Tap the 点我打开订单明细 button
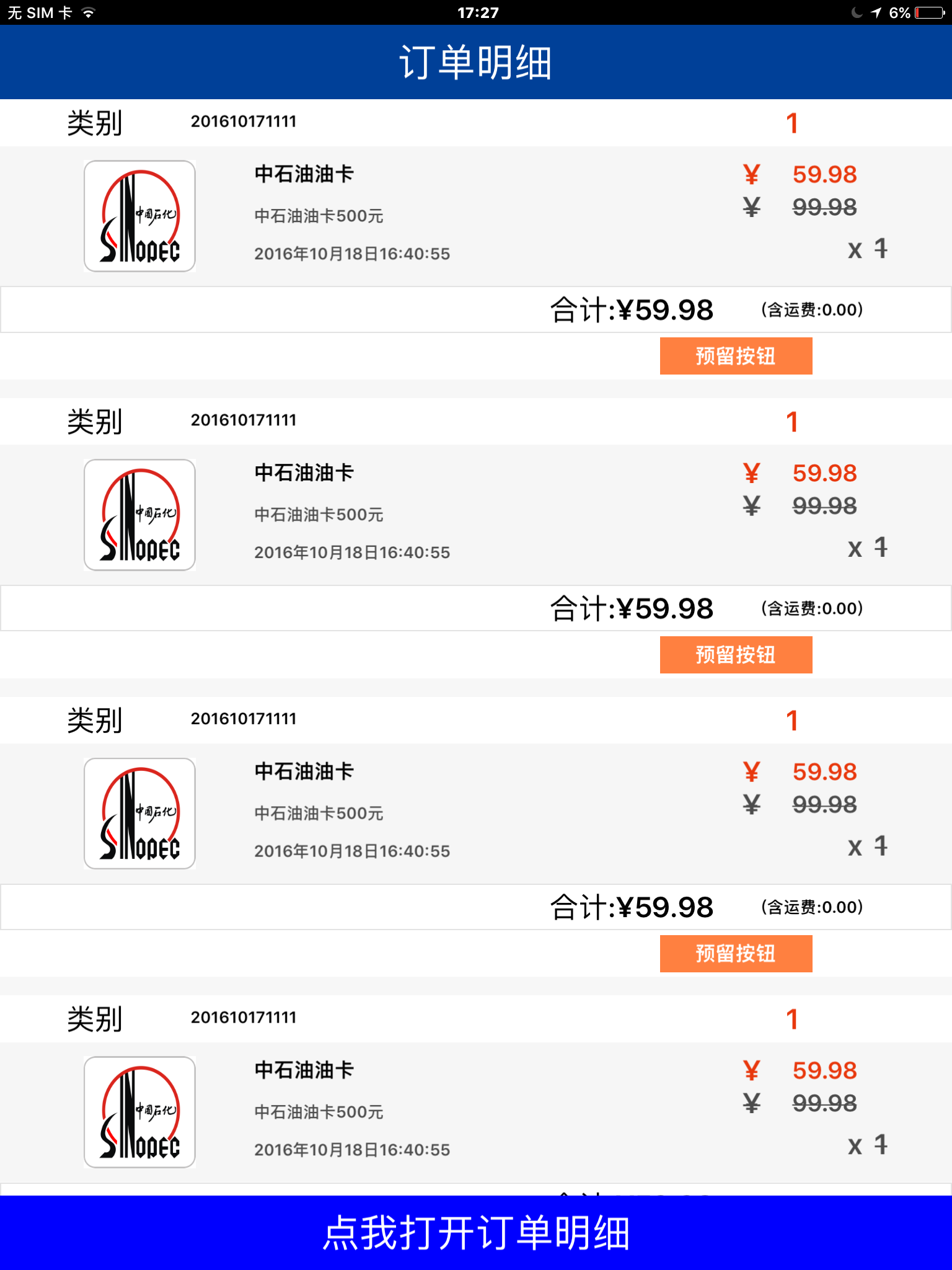Viewport: 952px width, 1270px height. (476, 1232)
